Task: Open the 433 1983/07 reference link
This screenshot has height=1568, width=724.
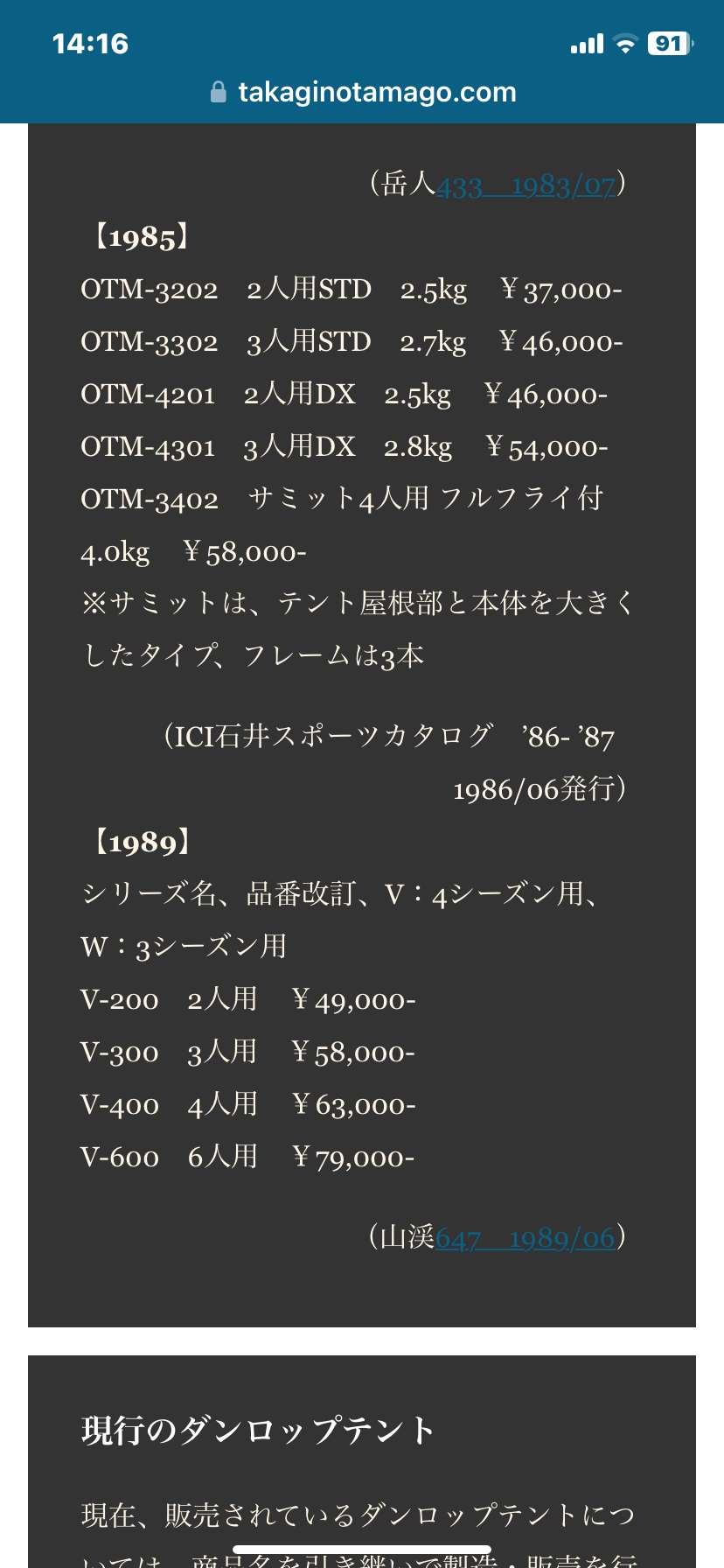Action: pyautogui.click(x=526, y=185)
